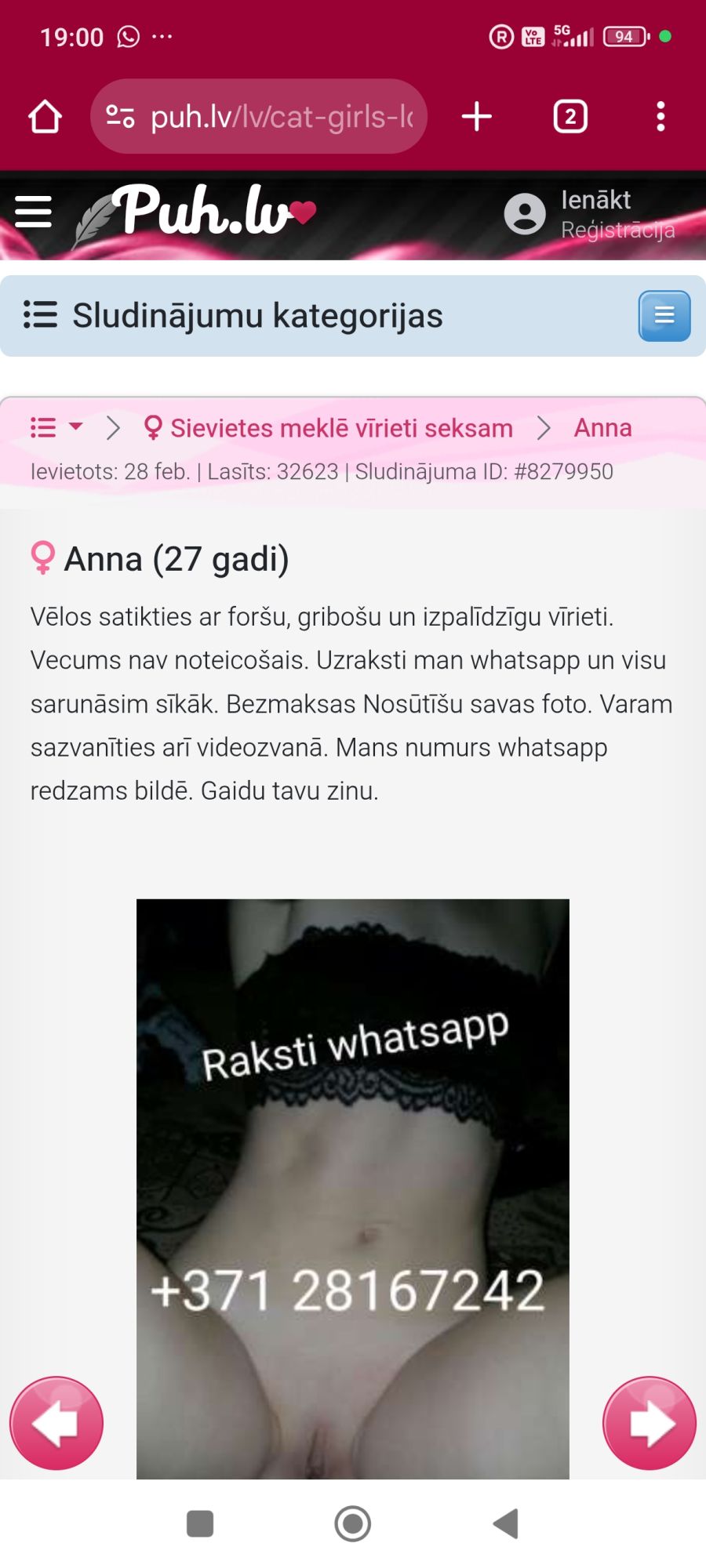The width and height of the screenshot is (706, 1568).
Task: Tap the Anna breadcrumb link
Action: click(602, 428)
